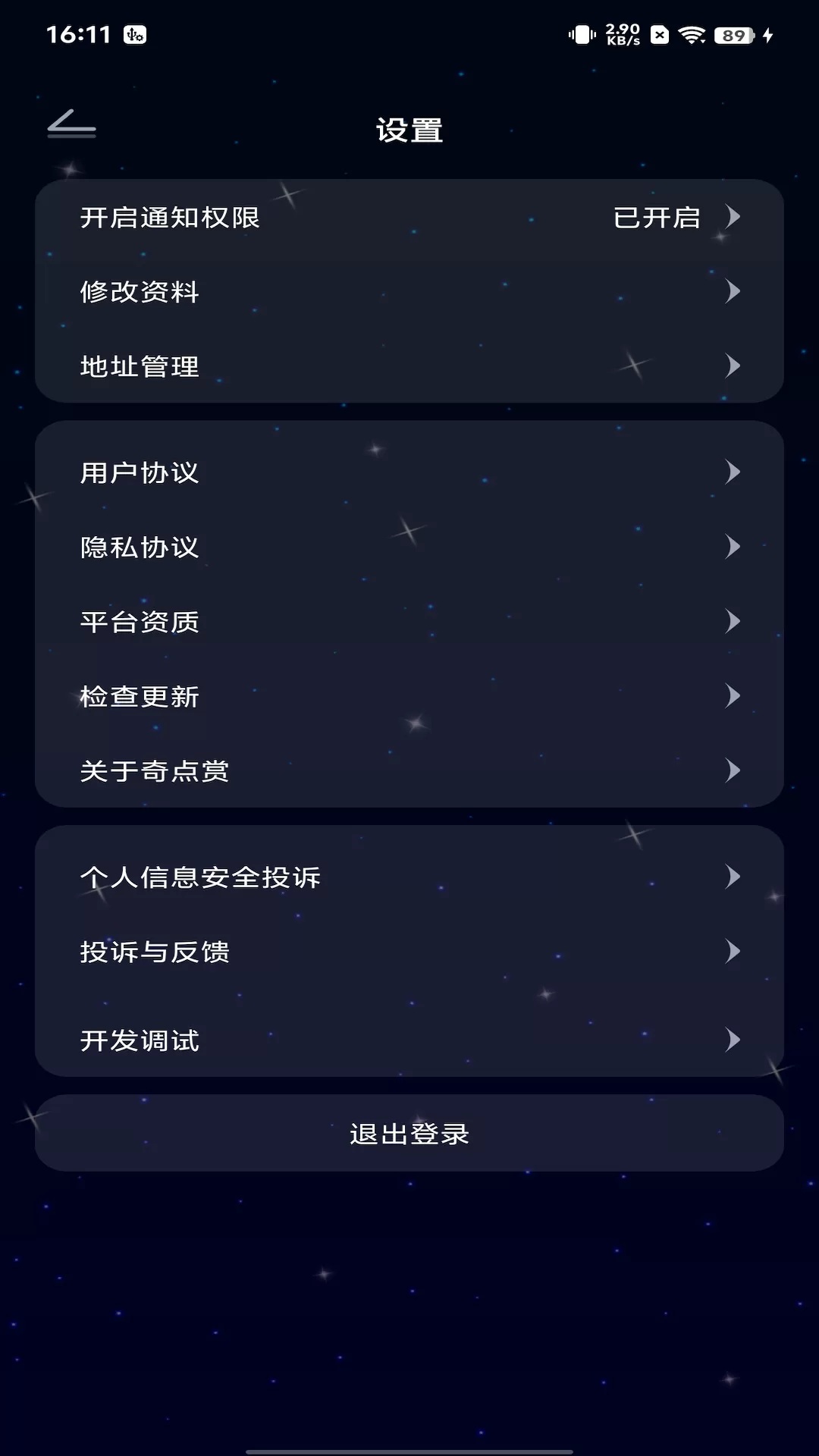View the 隐私协议

point(409,546)
